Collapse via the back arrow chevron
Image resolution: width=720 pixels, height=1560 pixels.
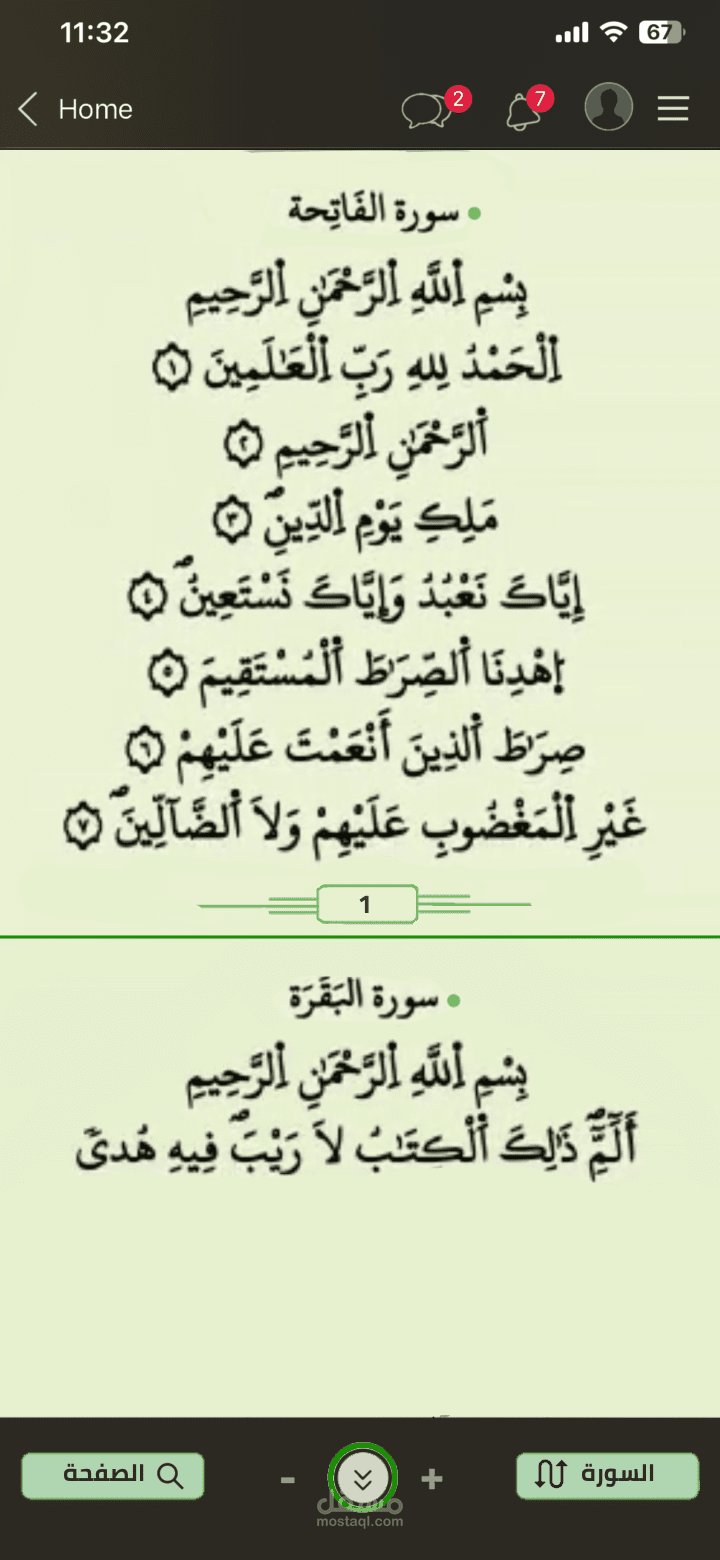pos(27,109)
